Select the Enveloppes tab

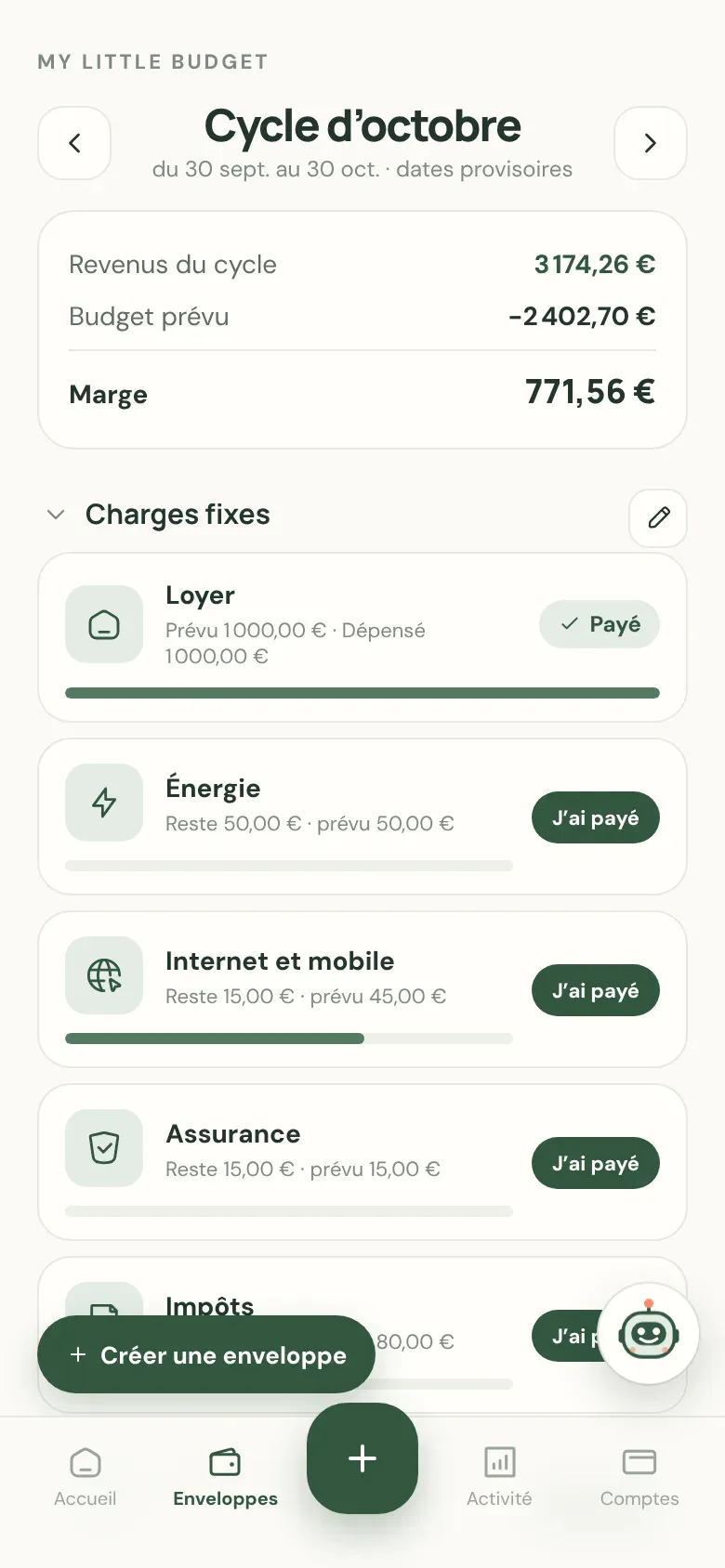click(225, 1477)
